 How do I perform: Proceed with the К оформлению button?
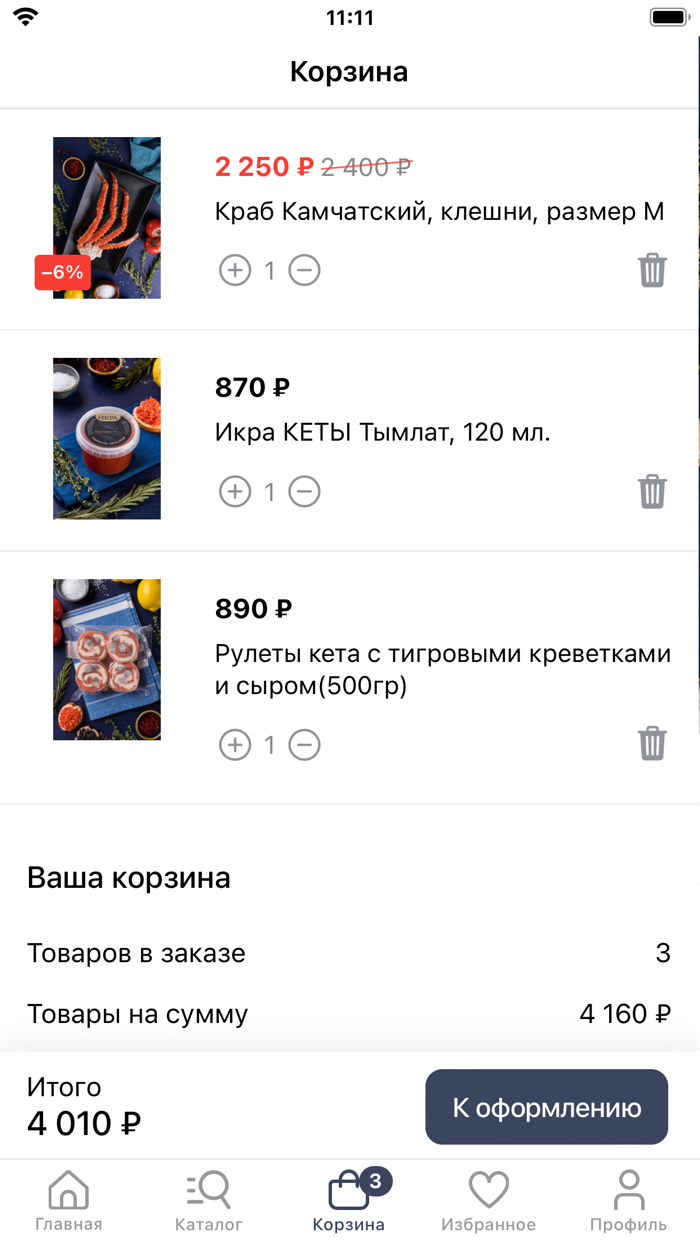pyautogui.click(x=546, y=1107)
